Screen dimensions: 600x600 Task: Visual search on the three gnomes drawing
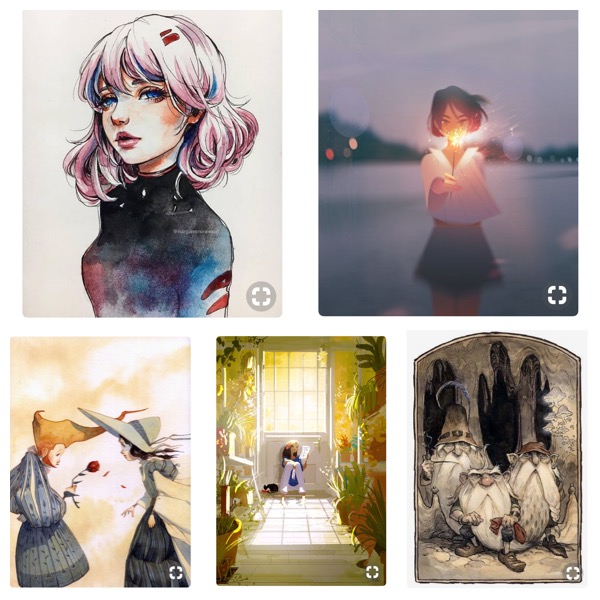click(x=572, y=573)
